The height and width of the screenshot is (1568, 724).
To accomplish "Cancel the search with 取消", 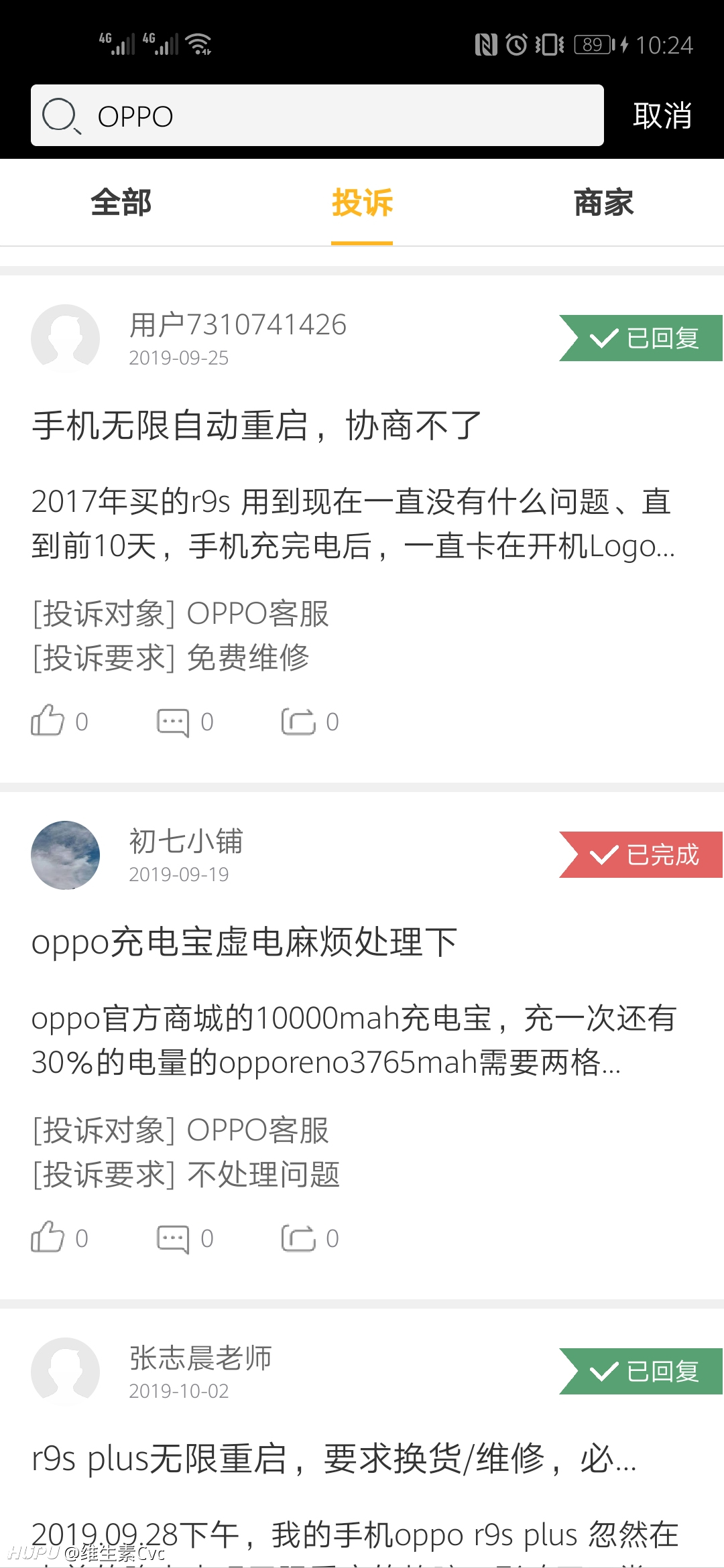I will (x=662, y=116).
